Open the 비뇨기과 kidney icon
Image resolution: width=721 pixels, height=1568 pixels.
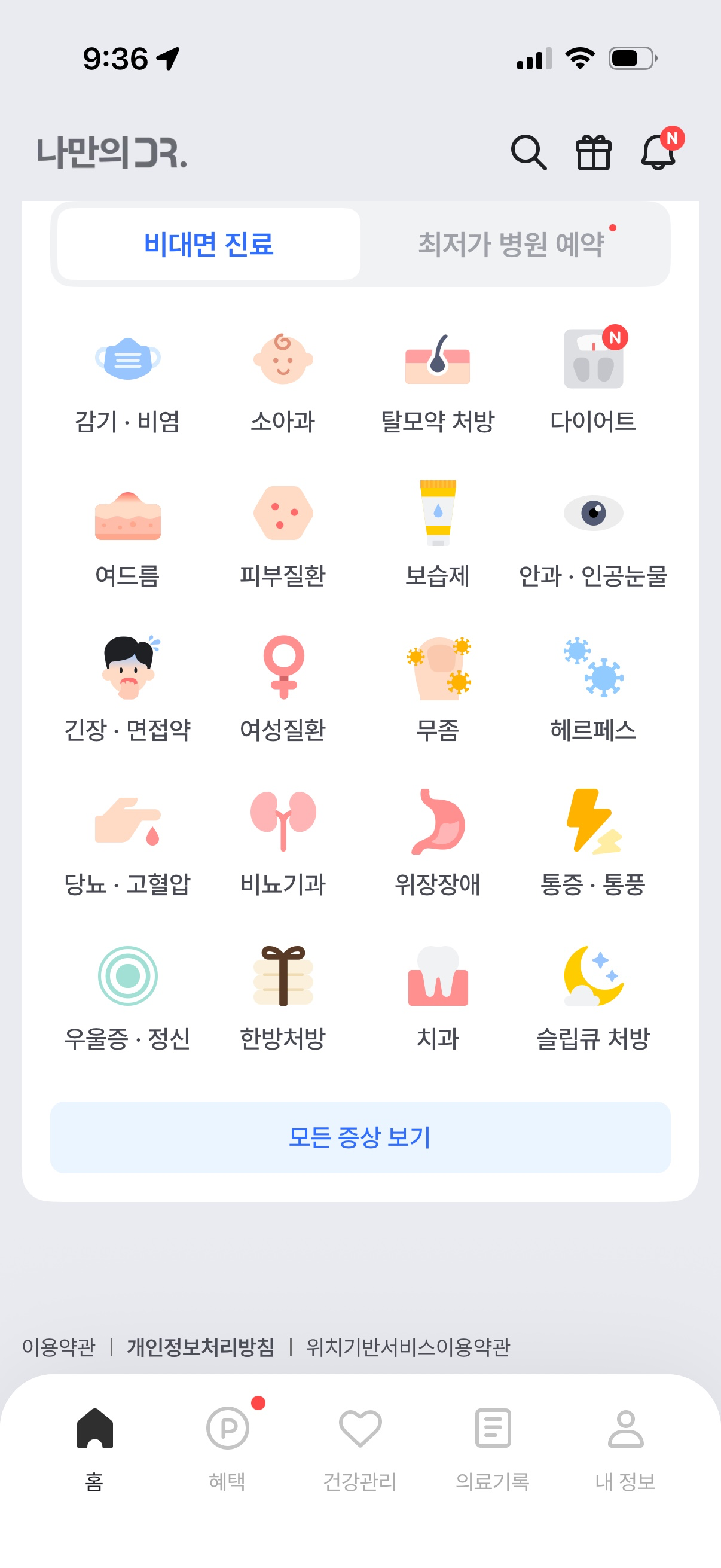283,828
